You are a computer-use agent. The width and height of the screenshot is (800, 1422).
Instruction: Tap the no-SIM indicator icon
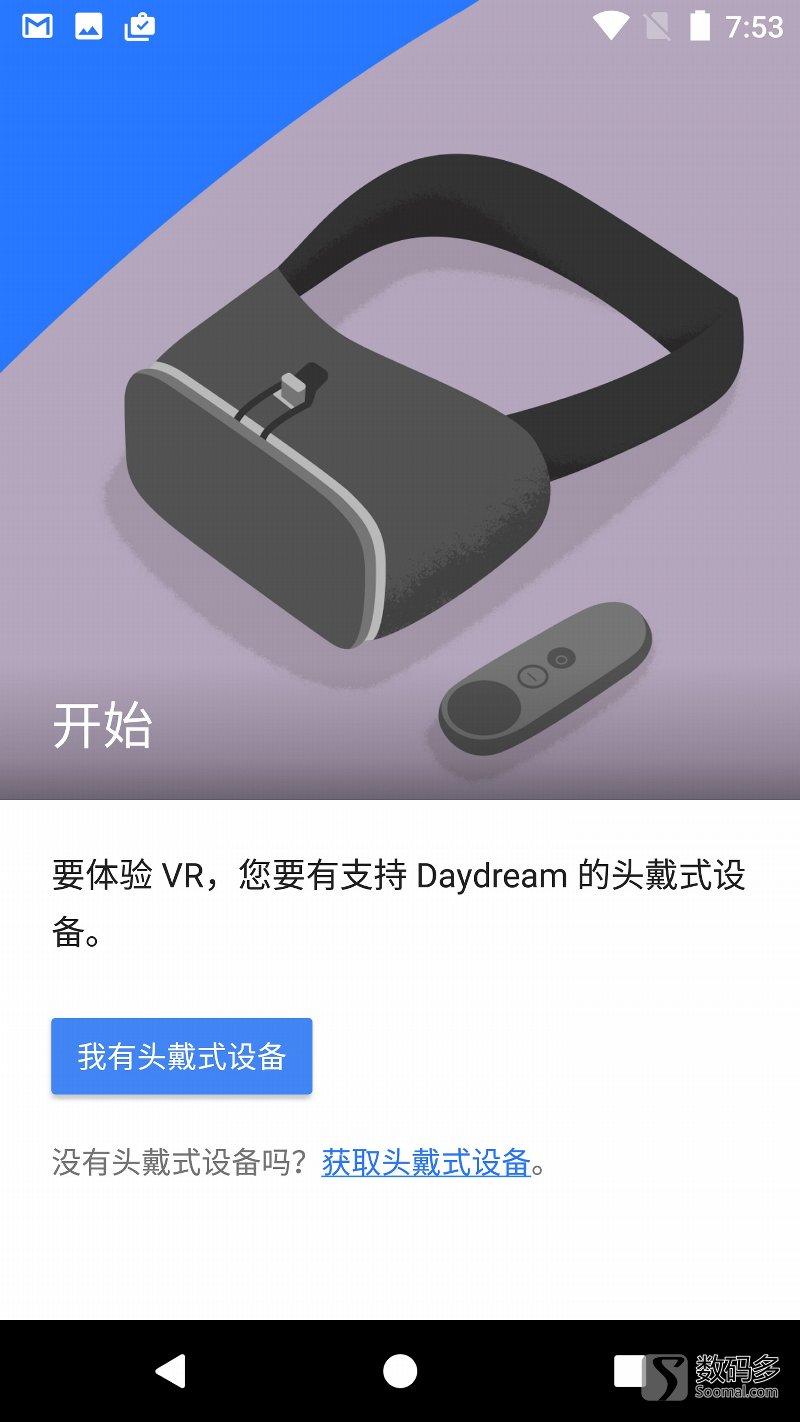pyautogui.click(x=659, y=27)
